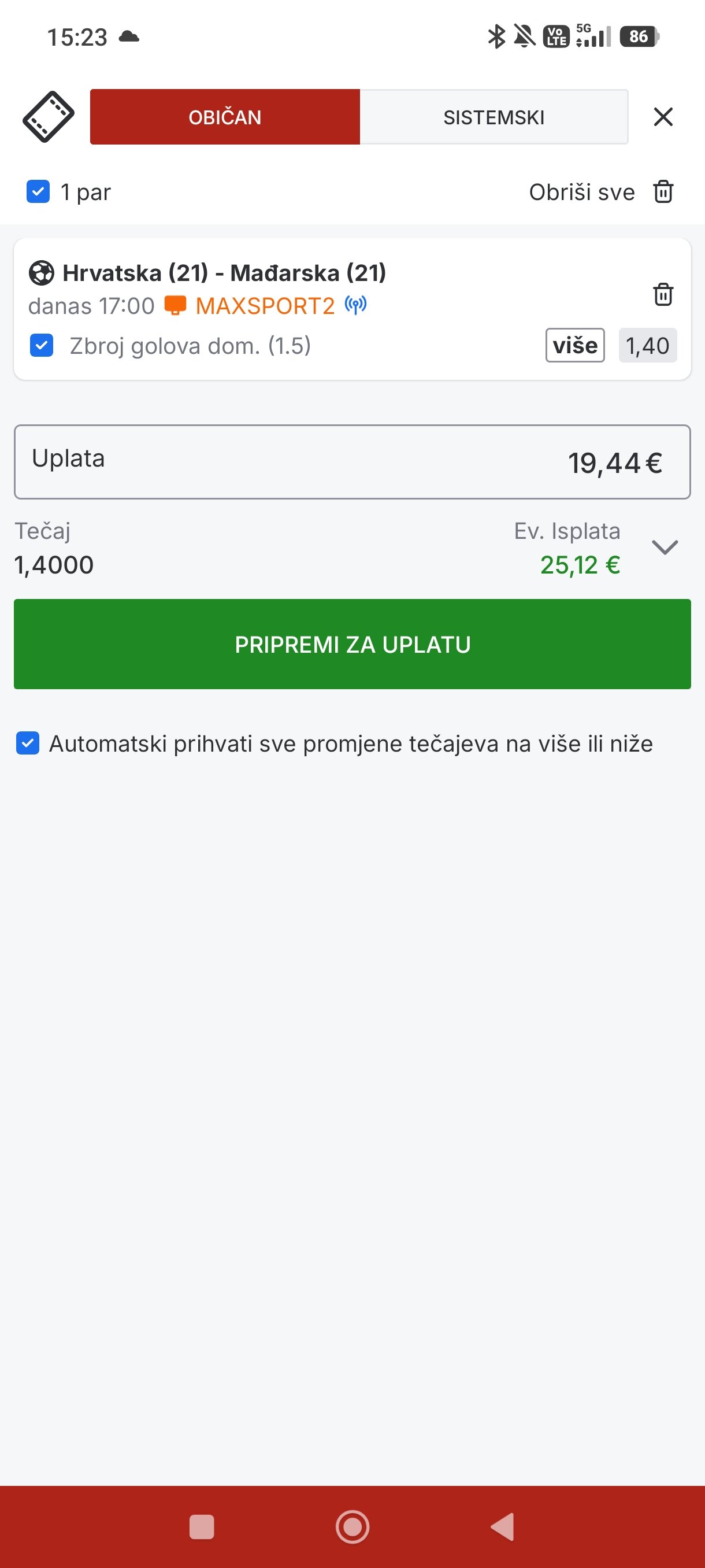705x1568 pixels.
Task: Toggle the 1 par checkbox
Action: pos(38,192)
